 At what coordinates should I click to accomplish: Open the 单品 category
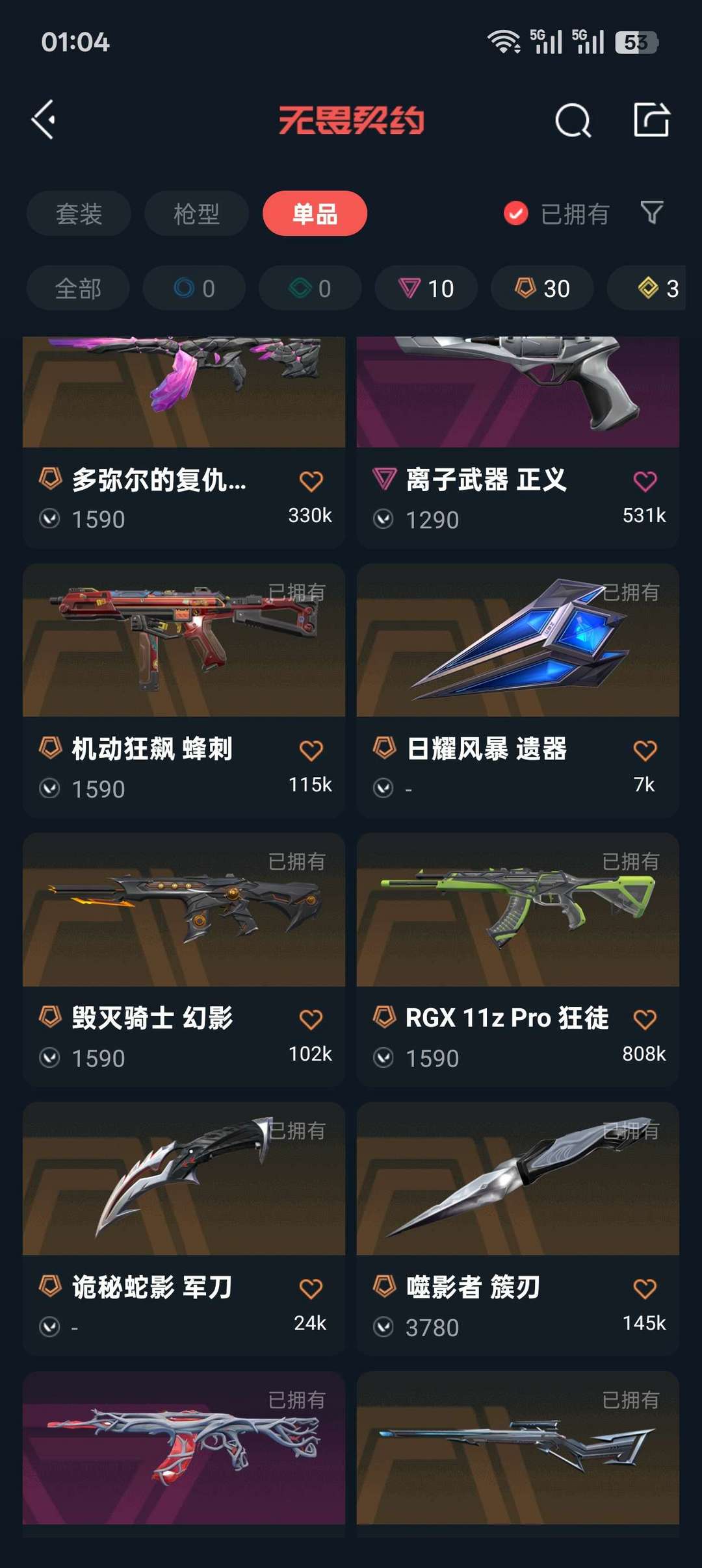point(315,213)
